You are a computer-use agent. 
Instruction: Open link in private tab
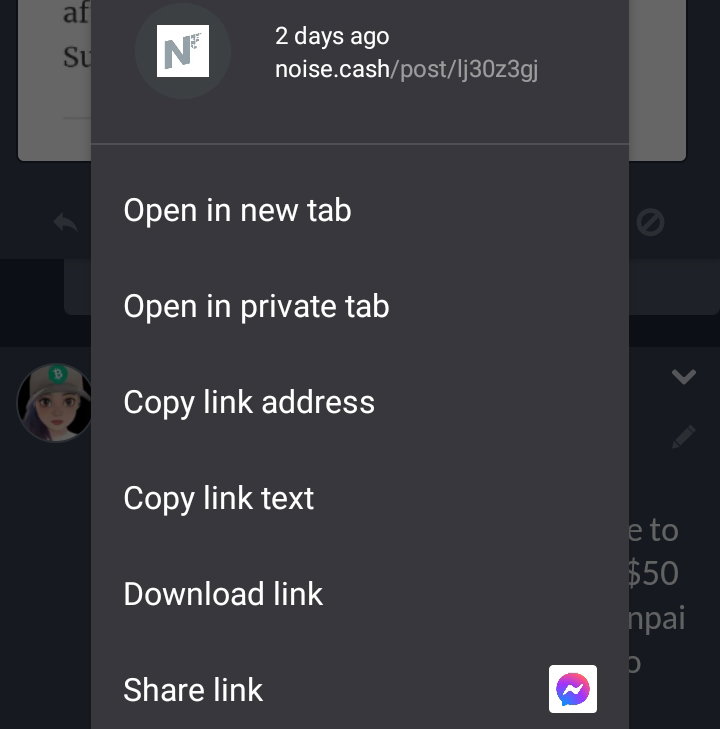point(360,306)
